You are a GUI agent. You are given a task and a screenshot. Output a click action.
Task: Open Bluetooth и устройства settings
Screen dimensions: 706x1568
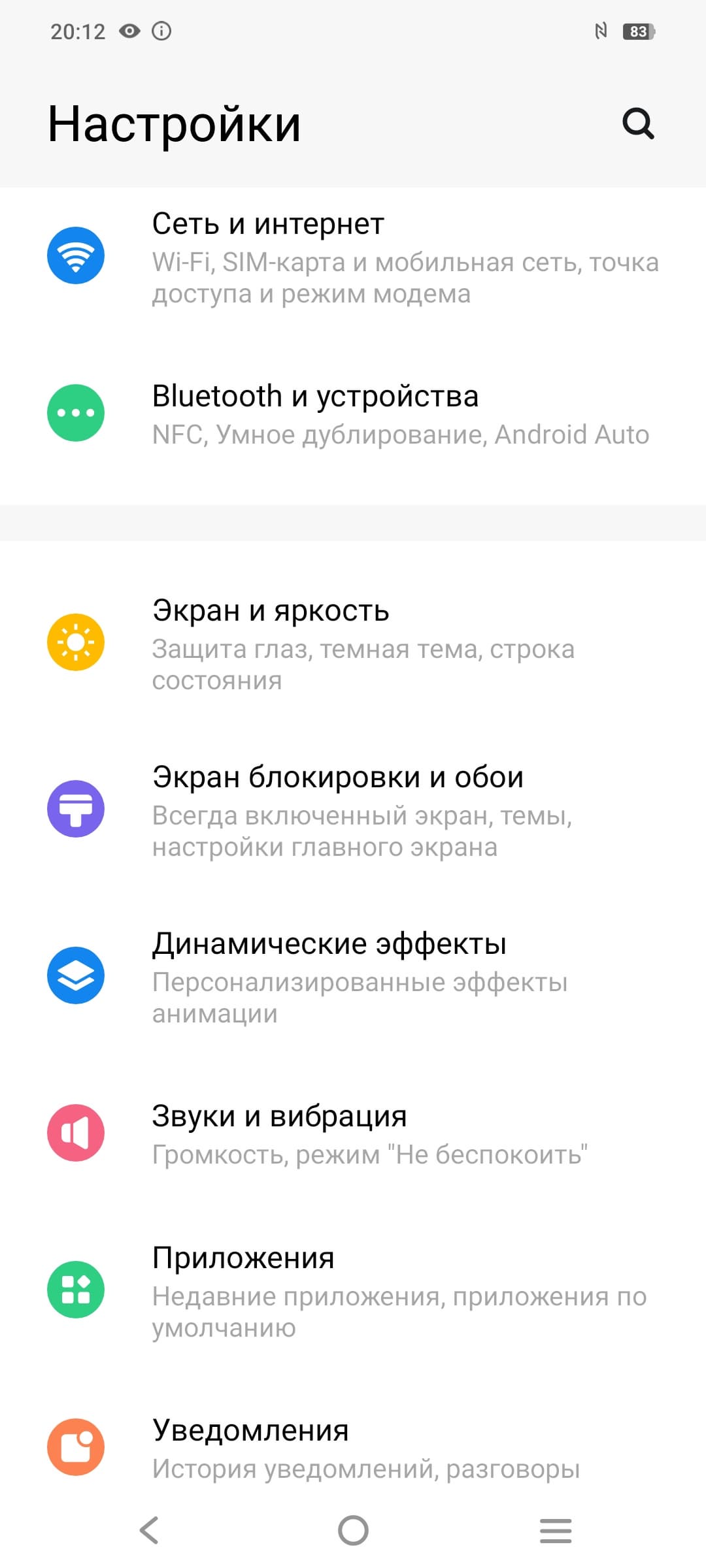(353, 414)
